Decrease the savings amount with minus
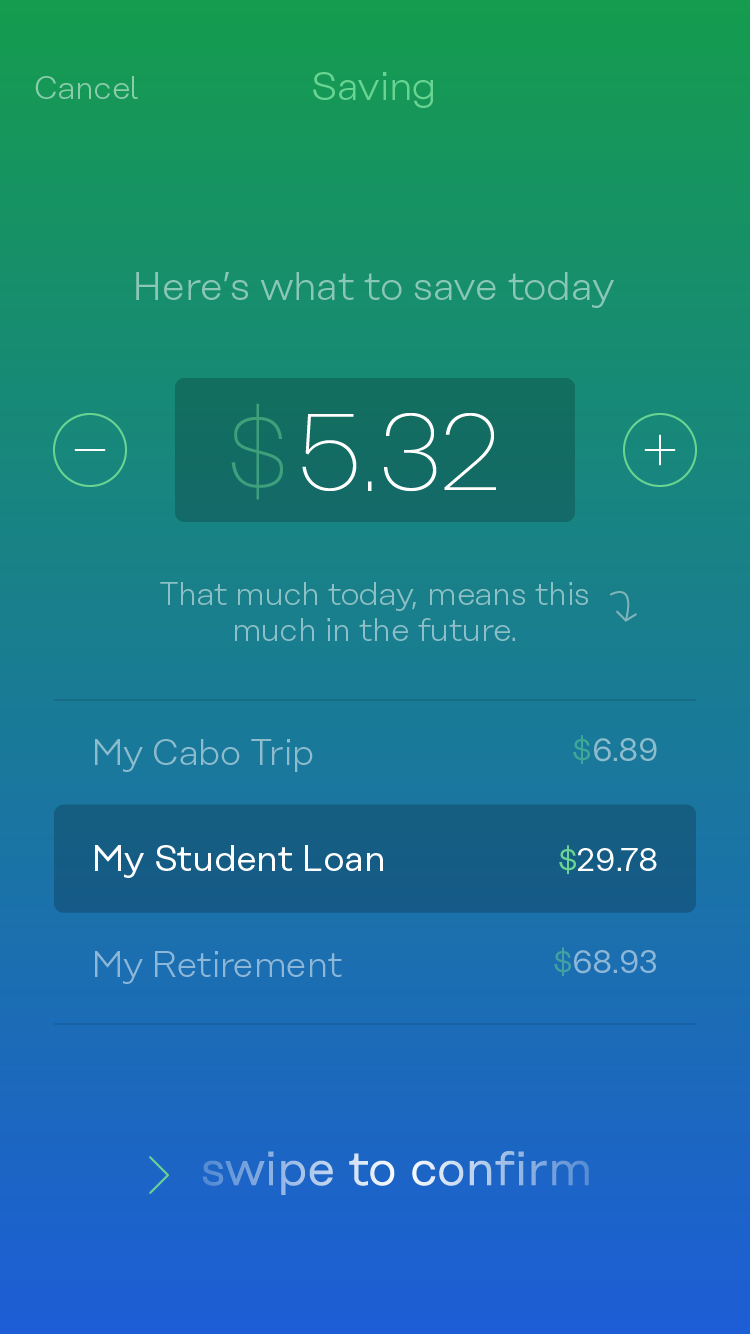The image size is (750, 1334). pyautogui.click(x=90, y=450)
